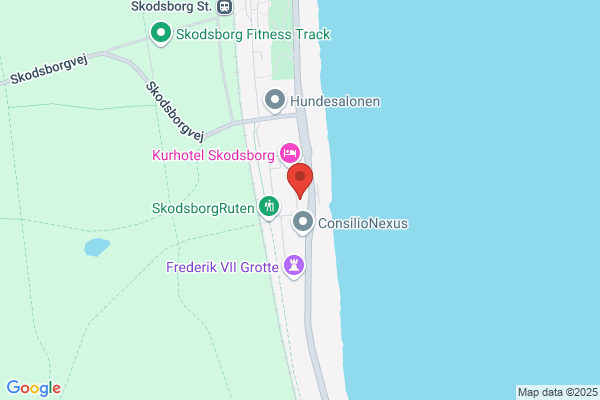The height and width of the screenshot is (400, 600).
Task: Select the Hundesalonen place marker
Action: pos(275,101)
